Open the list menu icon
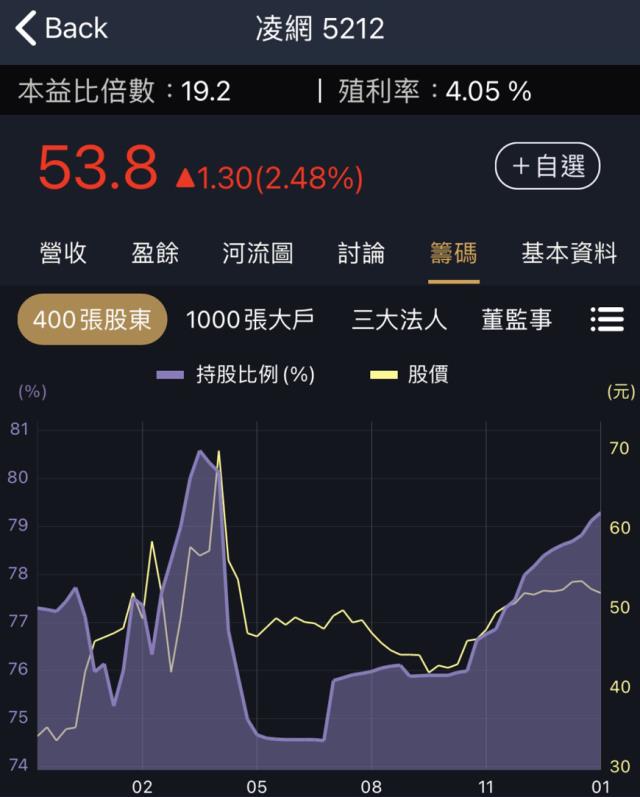The image size is (640, 797). coord(607,320)
